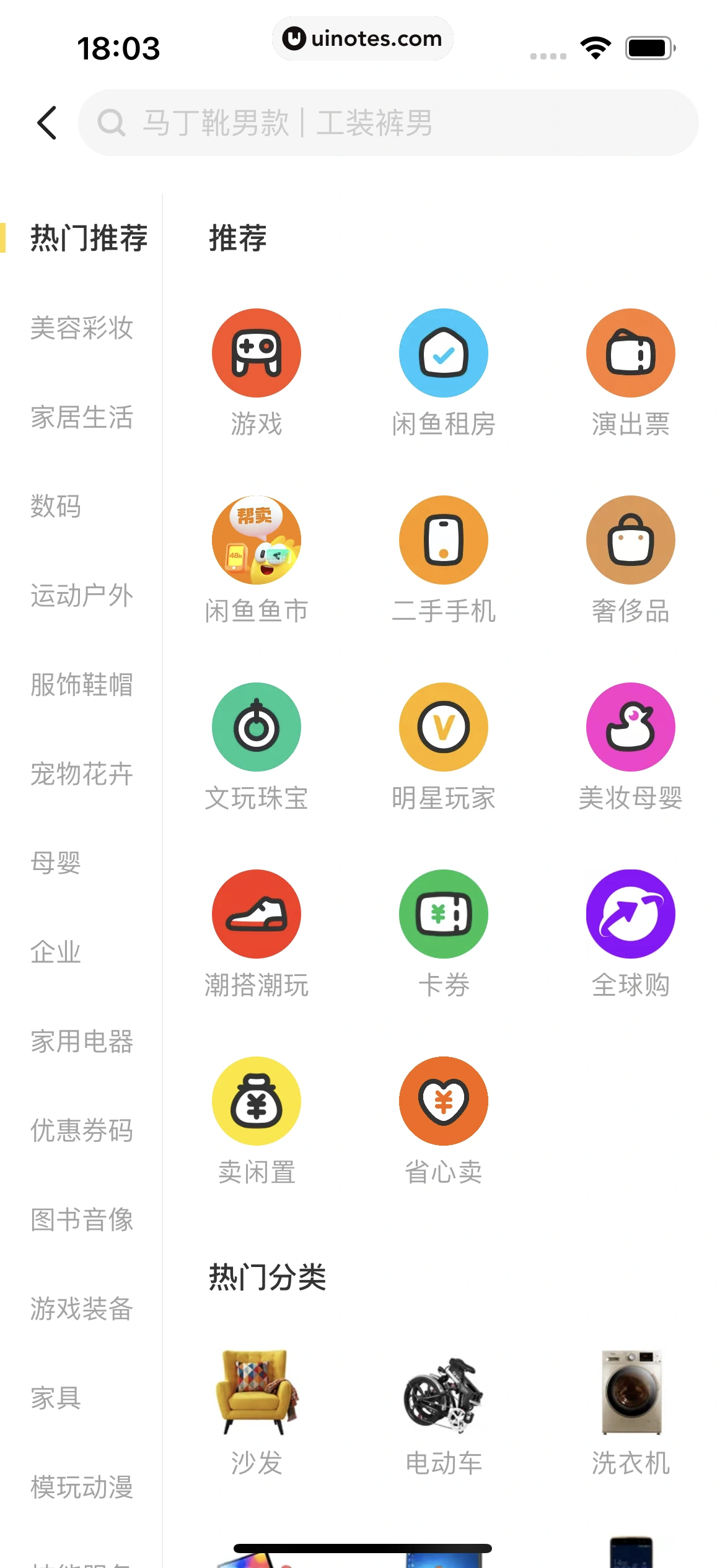Open the 游戏 (Games) category icon
The image size is (725, 1568).
[257, 352]
